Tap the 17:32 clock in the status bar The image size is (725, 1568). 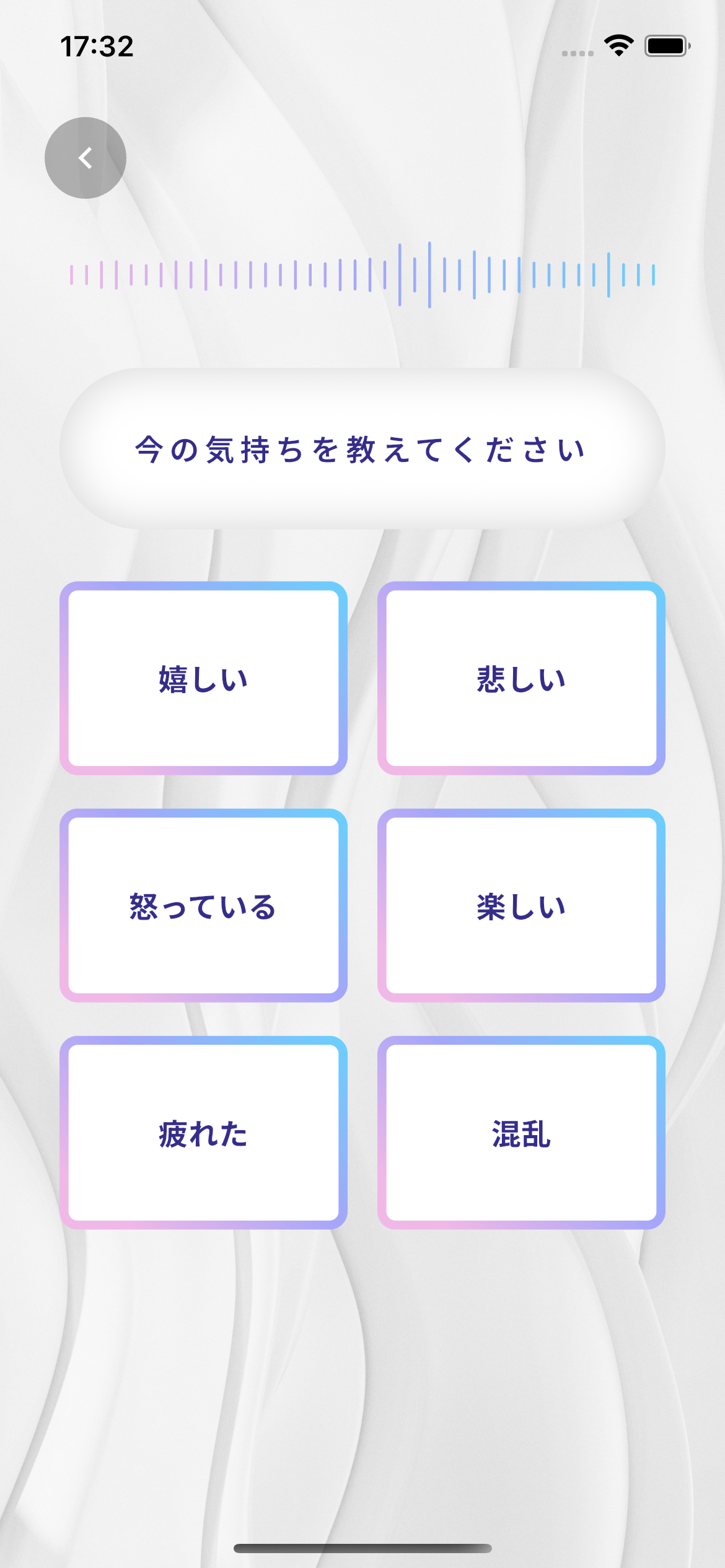tap(97, 46)
